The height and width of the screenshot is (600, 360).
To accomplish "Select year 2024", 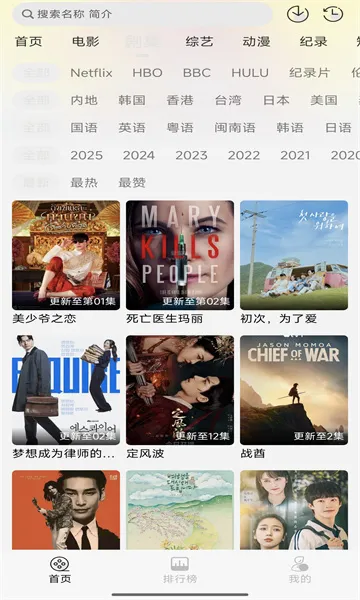I will (x=139, y=155).
